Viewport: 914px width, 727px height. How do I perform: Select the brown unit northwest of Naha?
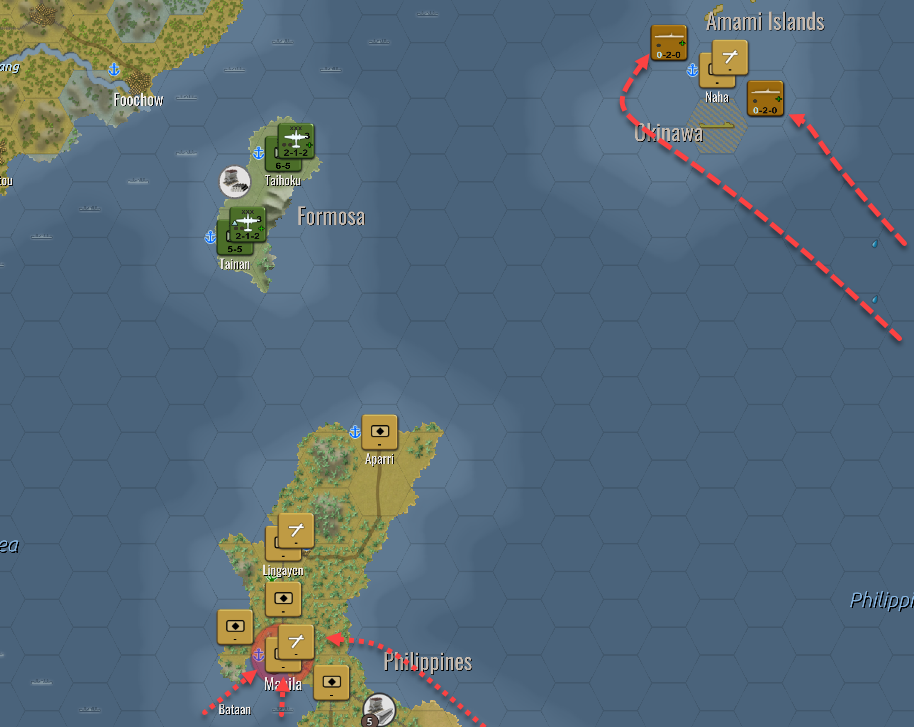(x=669, y=43)
